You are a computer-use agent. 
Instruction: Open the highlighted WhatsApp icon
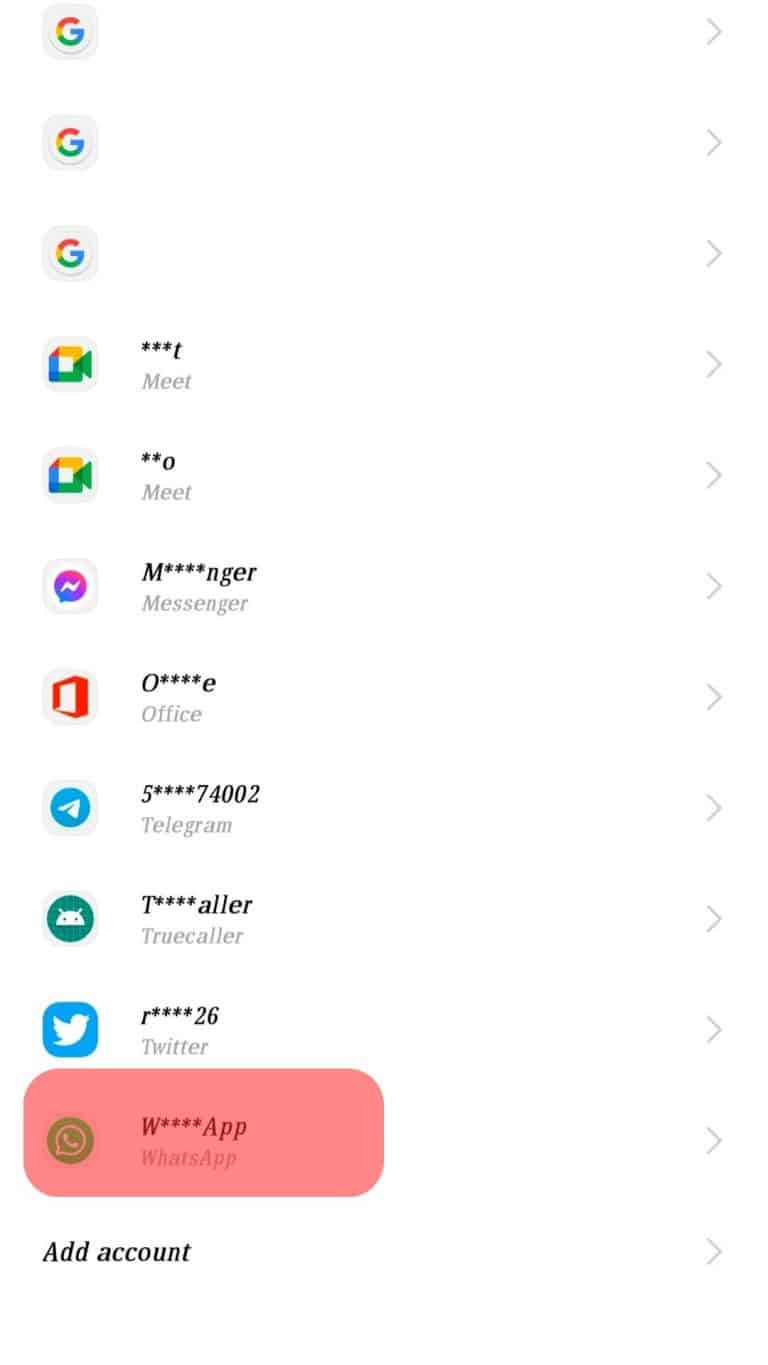coord(69,1140)
